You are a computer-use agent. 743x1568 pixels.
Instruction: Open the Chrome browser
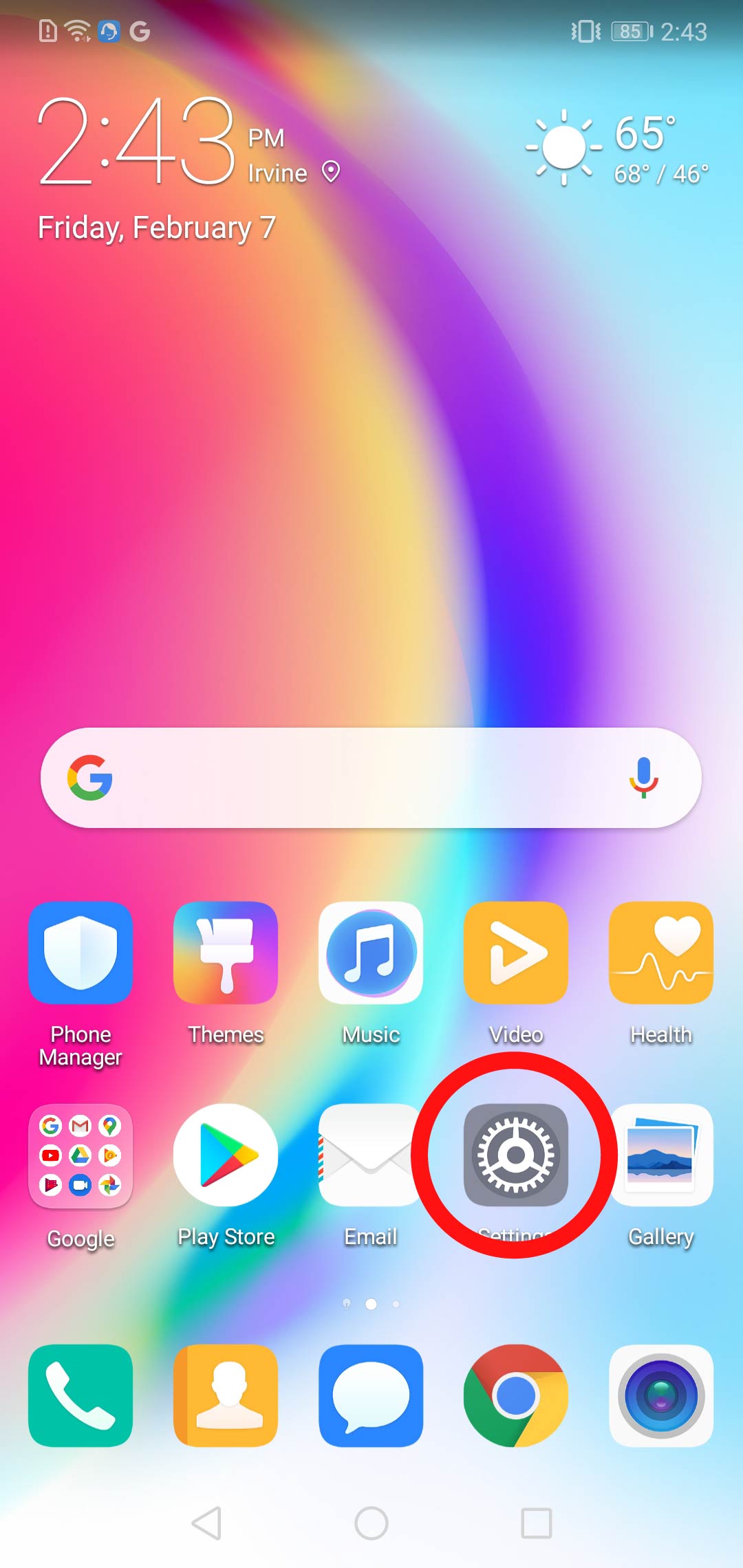coord(515,1397)
